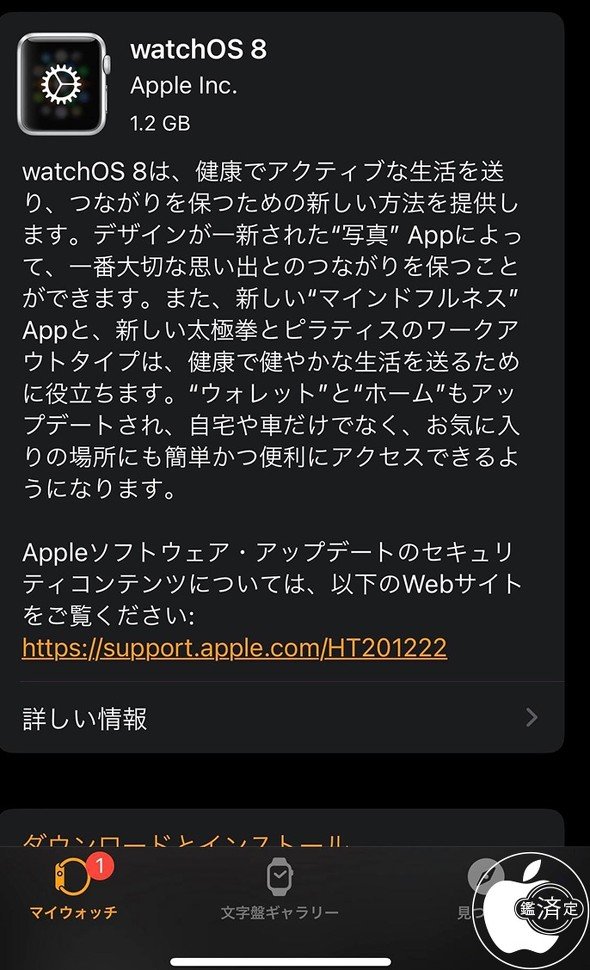Tap ダウンロードとインストール button

point(184,839)
